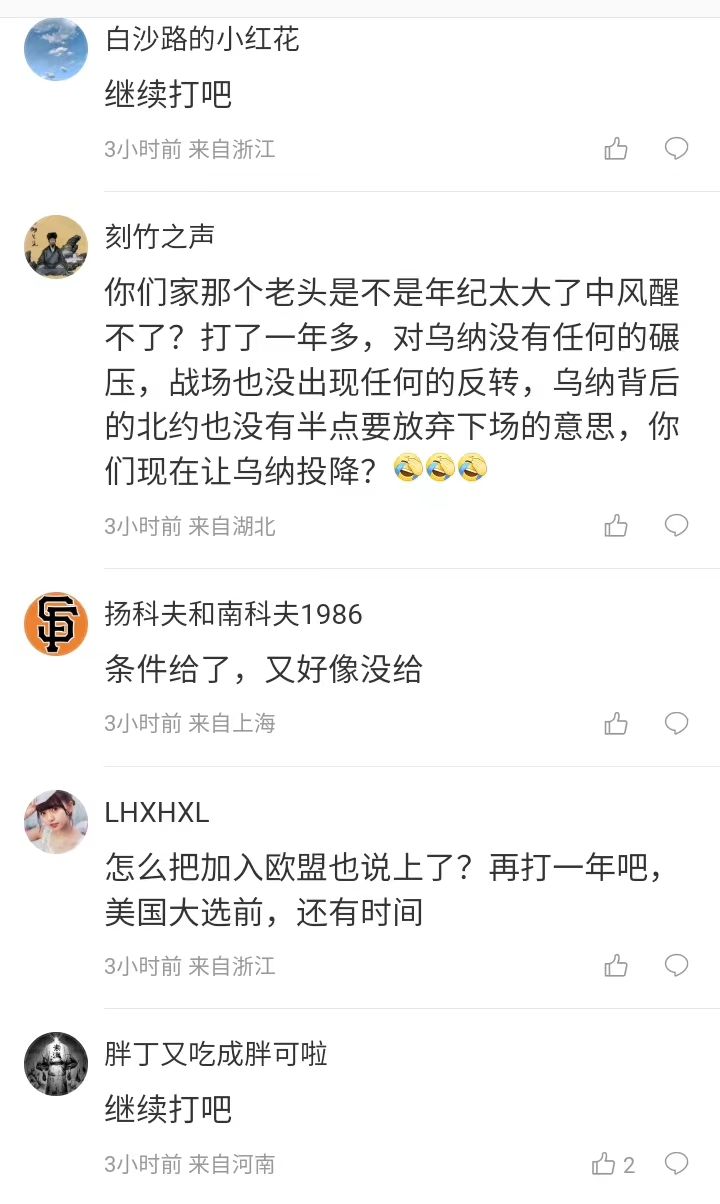Reply to 刻竹之声's comment
The width and height of the screenshot is (720, 1204).
[677, 526]
